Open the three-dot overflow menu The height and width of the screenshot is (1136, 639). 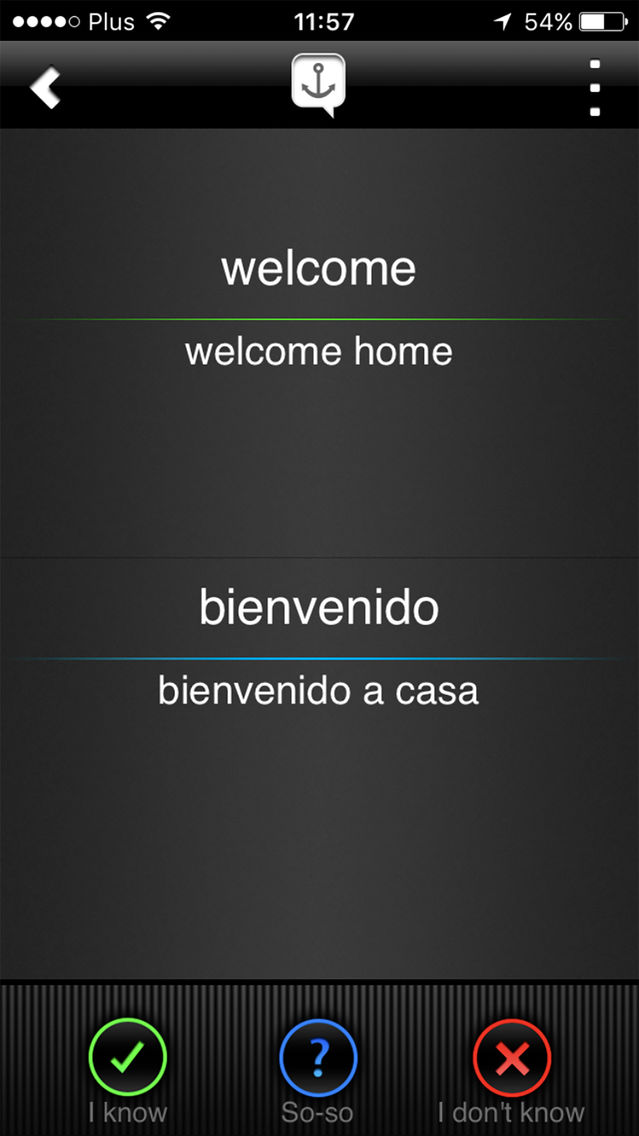pyautogui.click(x=595, y=88)
